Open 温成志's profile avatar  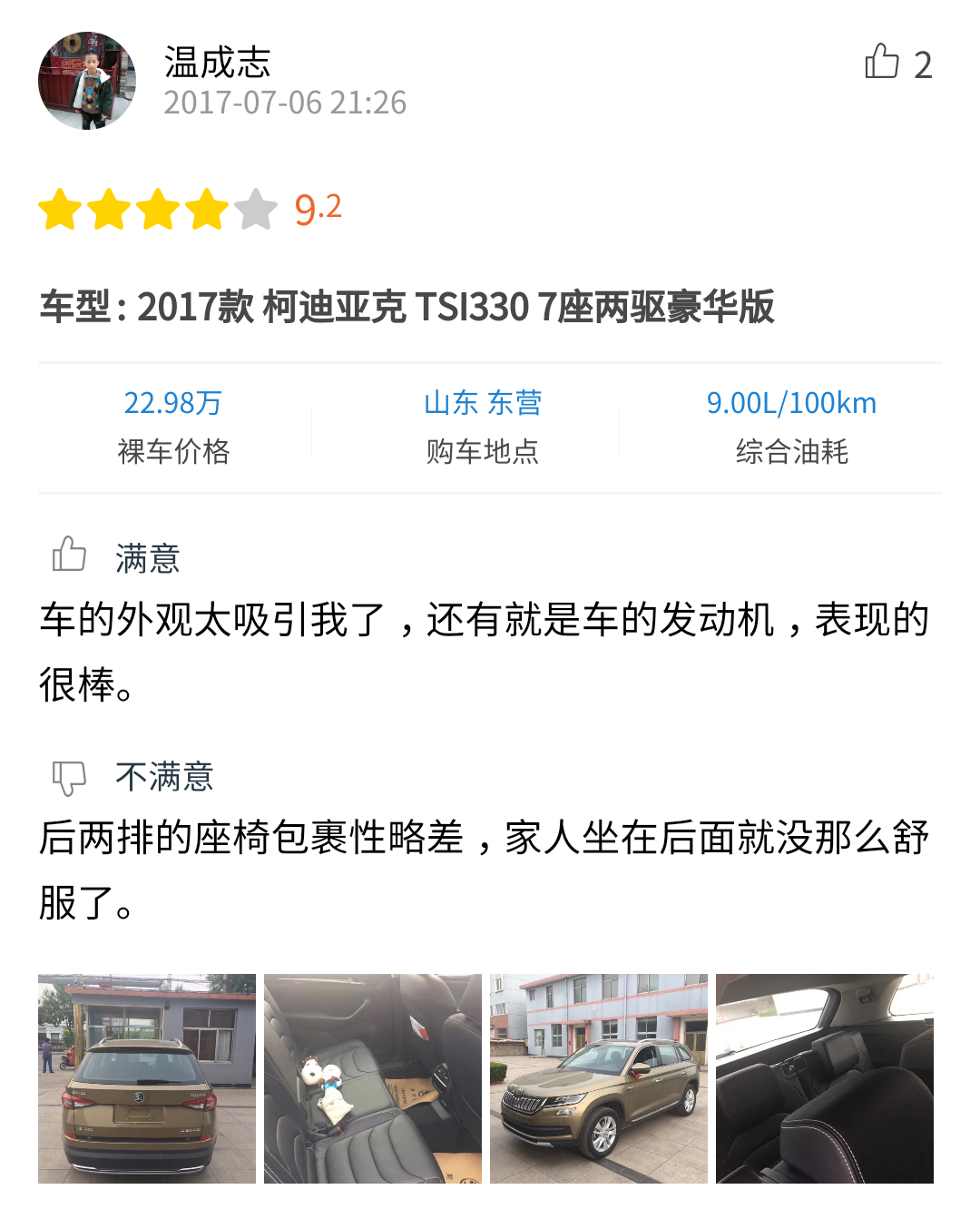[x=87, y=81]
